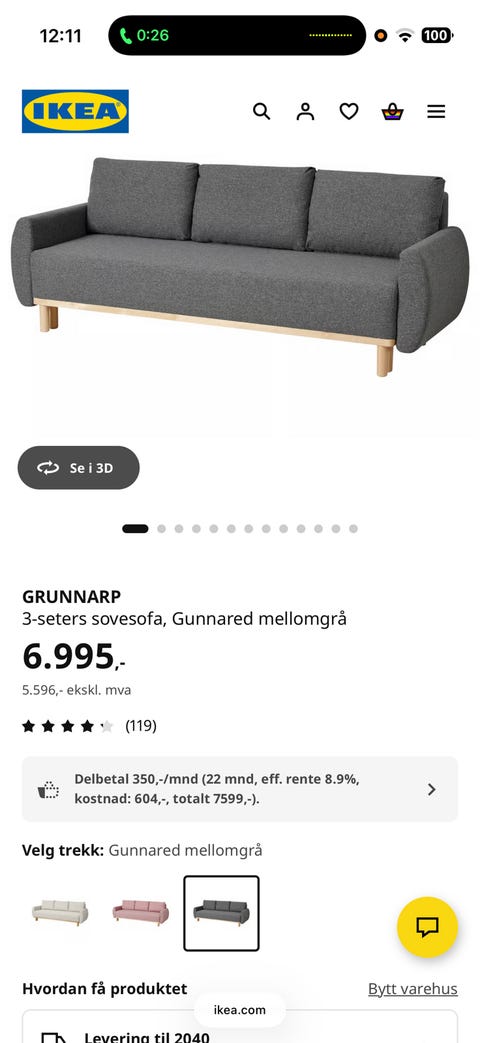Start a chat with the yellow chat button
Viewport: 480px width, 1043px height.
click(x=427, y=927)
